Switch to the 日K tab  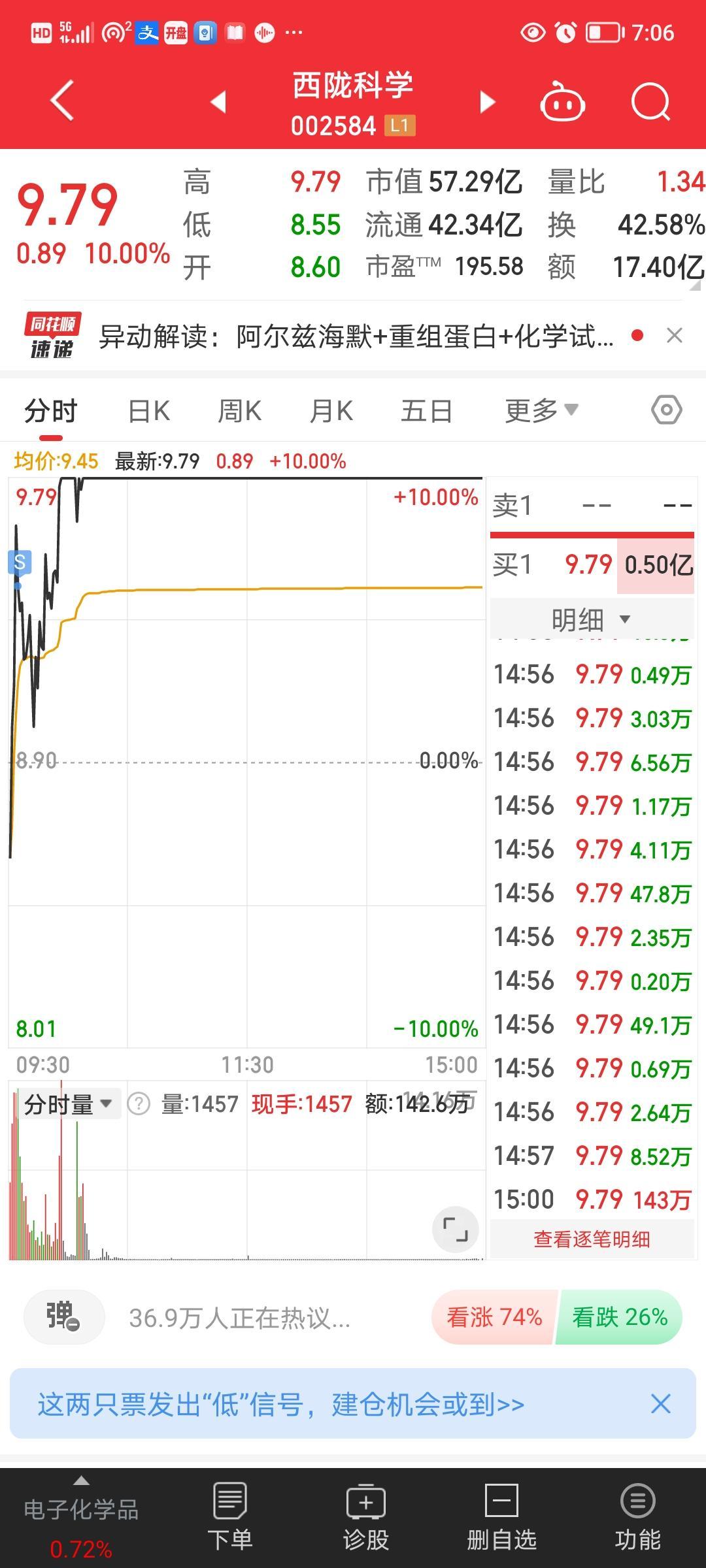click(x=149, y=411)
